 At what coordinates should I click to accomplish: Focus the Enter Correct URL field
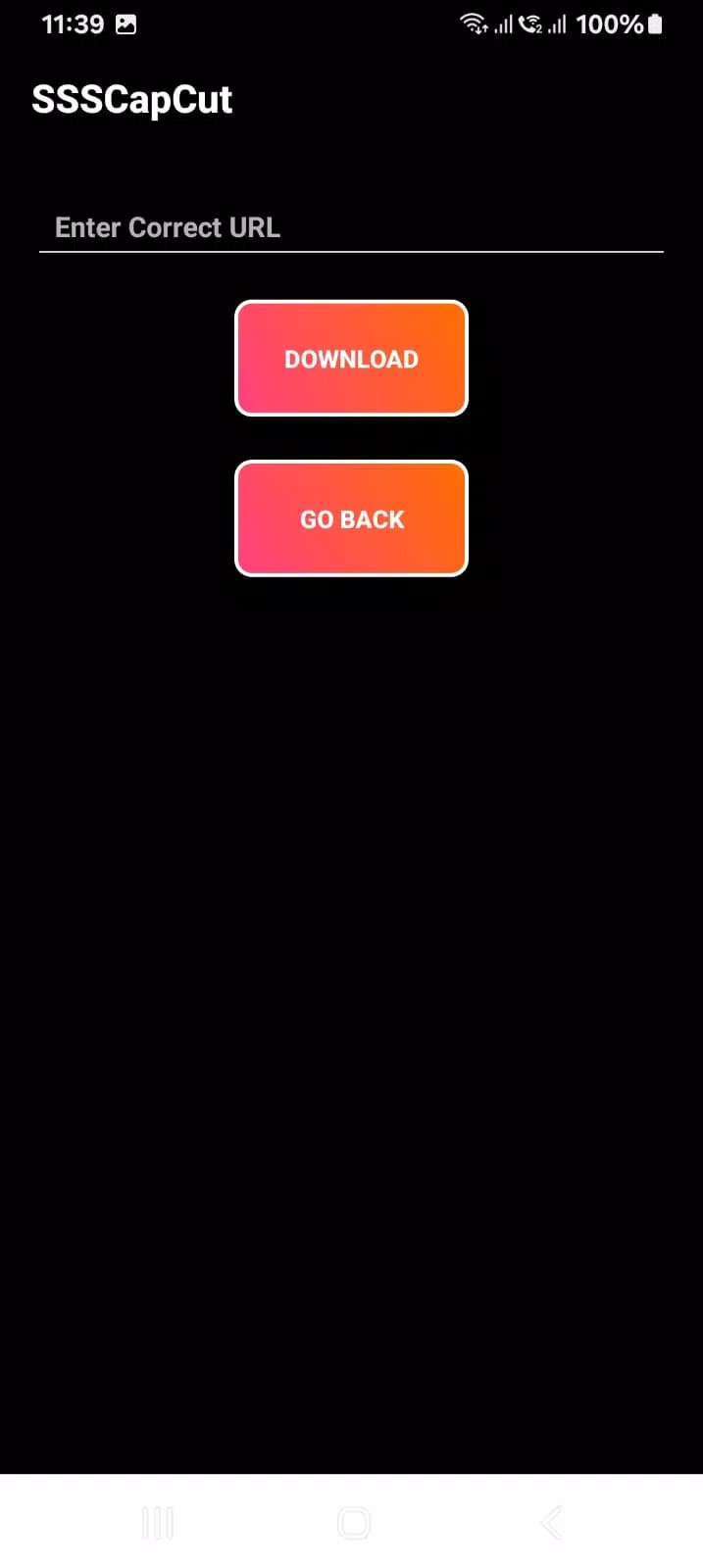point(351,227)
